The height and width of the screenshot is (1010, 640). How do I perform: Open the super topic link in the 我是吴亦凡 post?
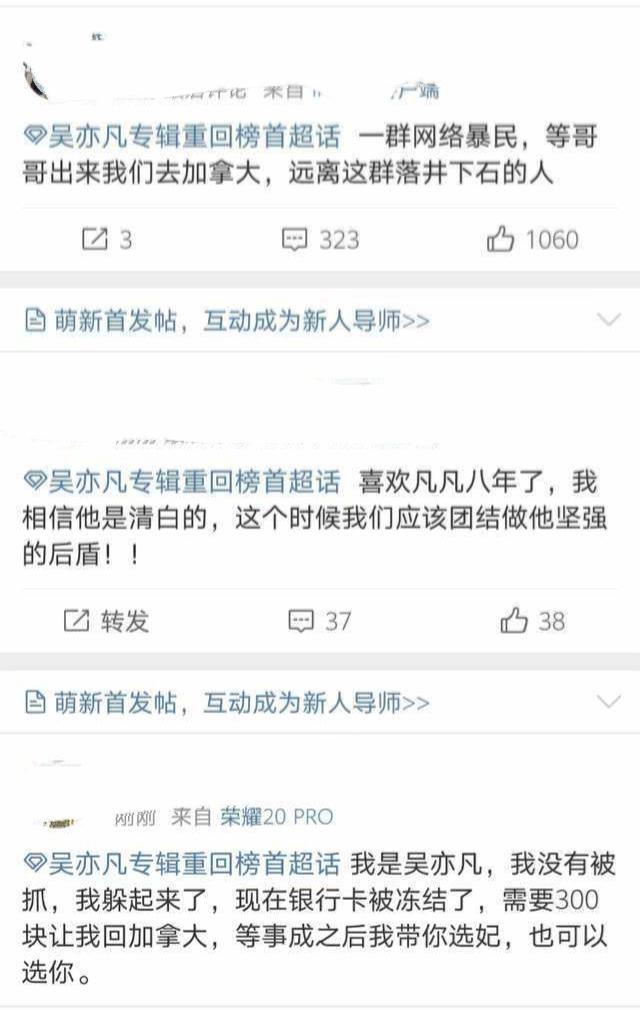pyautogui.click(x=183, y=863)
